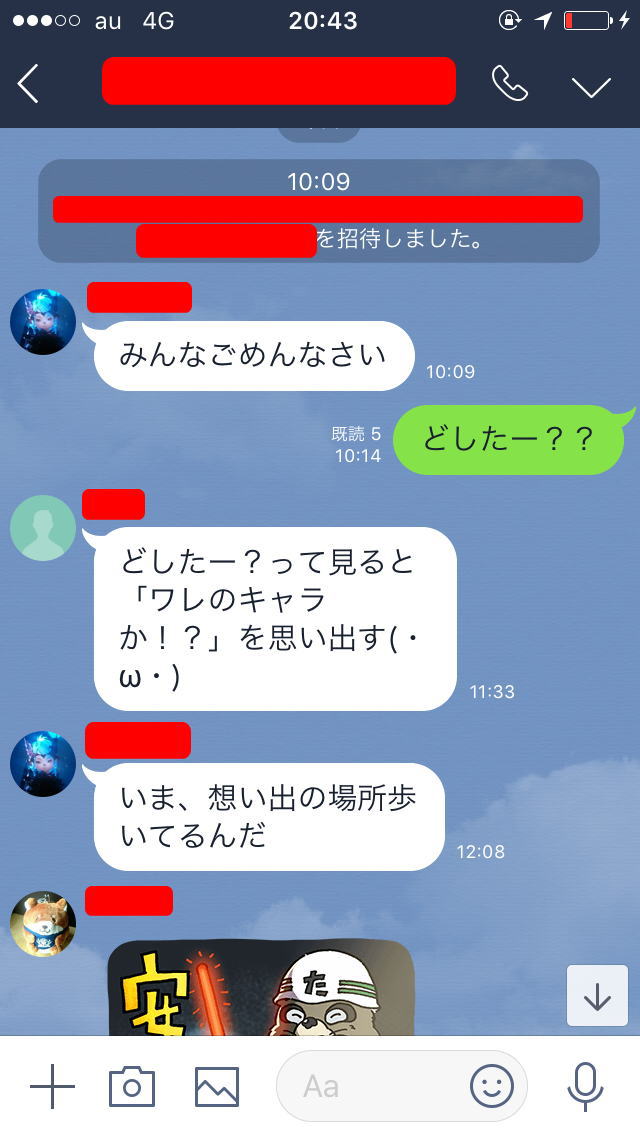This screenshot has height=1136, width=640.
Task: Expand the chat options chevron menu
Action: tap(591, 86)
